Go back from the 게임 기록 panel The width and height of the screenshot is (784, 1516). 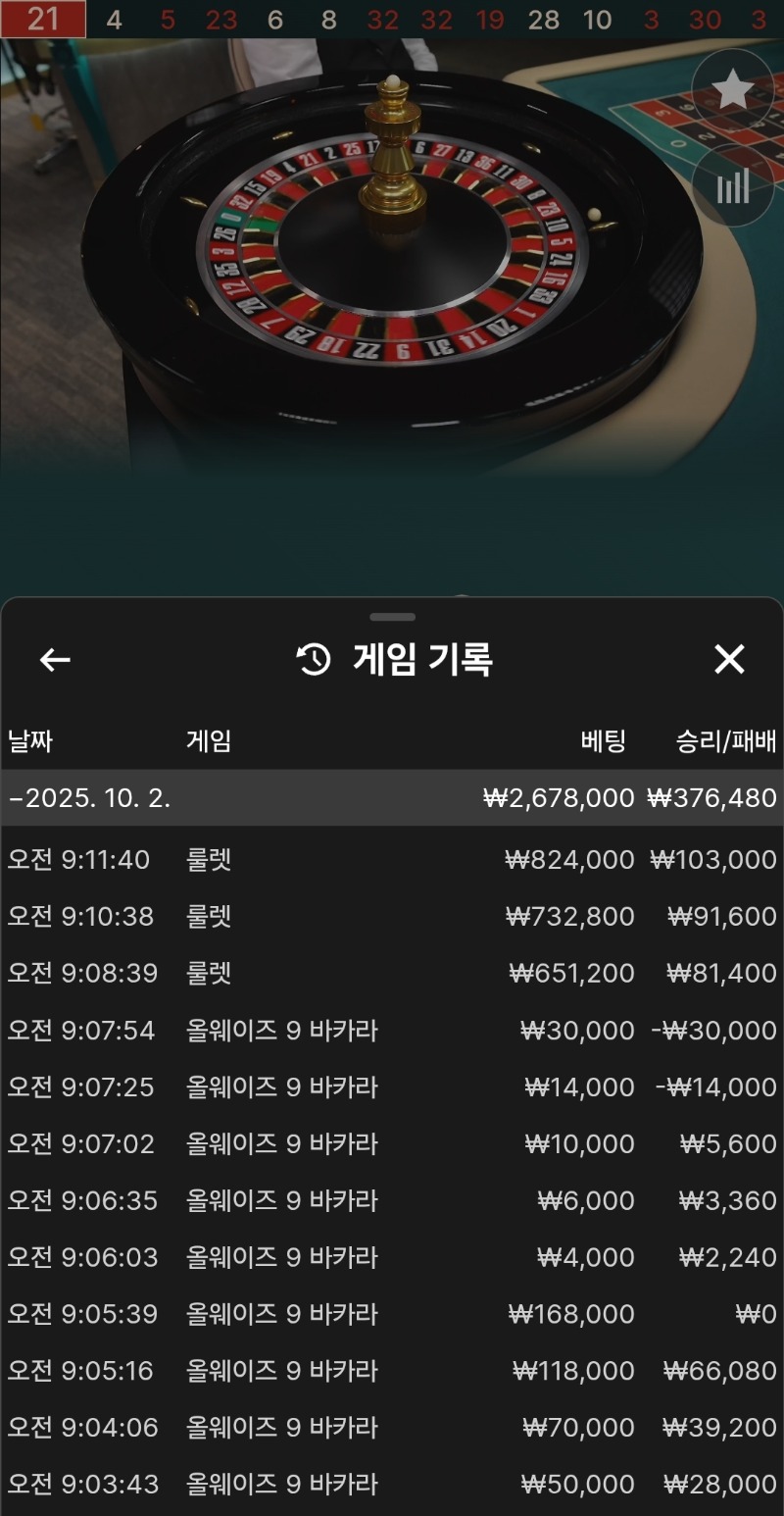(55, 660)
